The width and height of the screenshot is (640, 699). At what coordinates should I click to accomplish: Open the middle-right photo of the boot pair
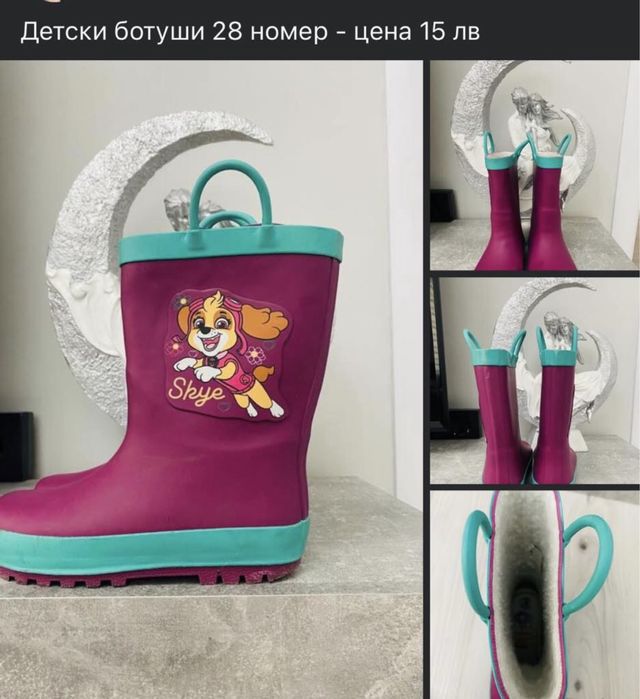click(x=534, y=381)
